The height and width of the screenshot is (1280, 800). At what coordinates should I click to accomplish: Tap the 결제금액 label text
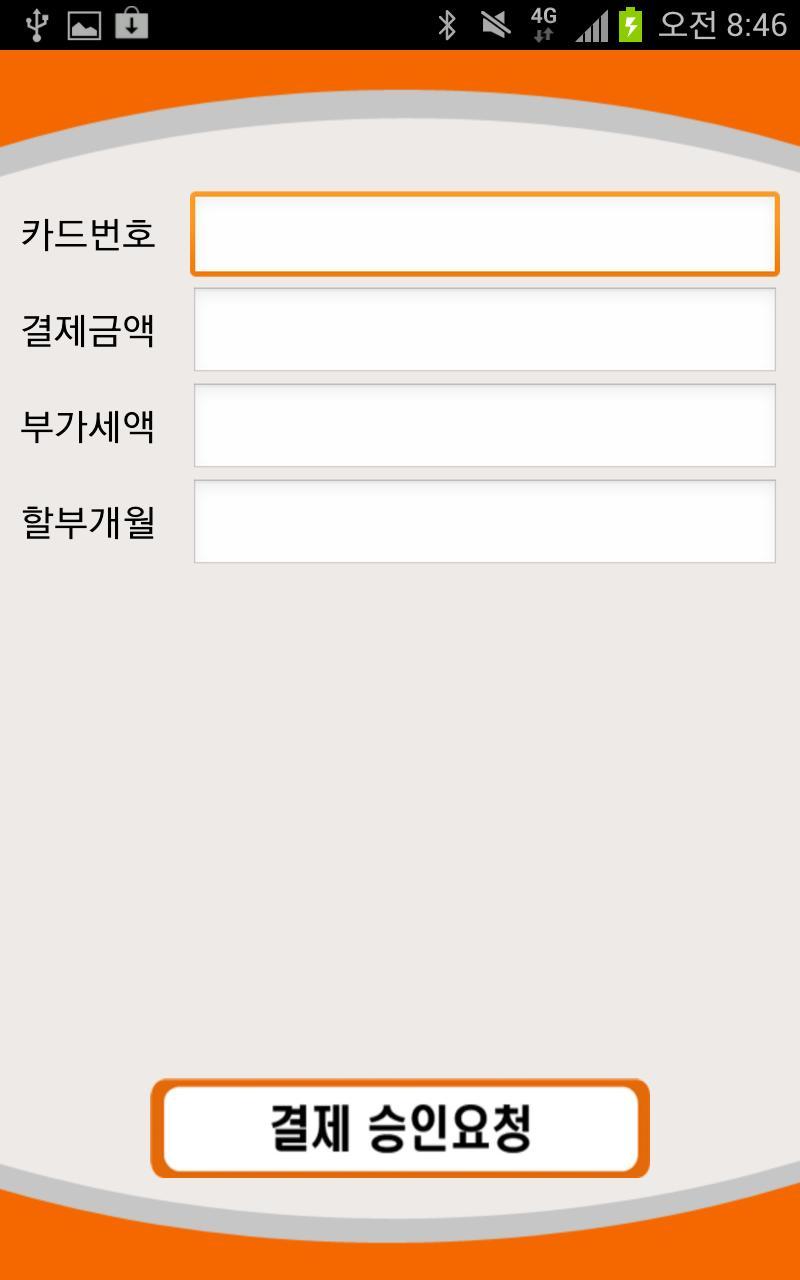(88, 329)
